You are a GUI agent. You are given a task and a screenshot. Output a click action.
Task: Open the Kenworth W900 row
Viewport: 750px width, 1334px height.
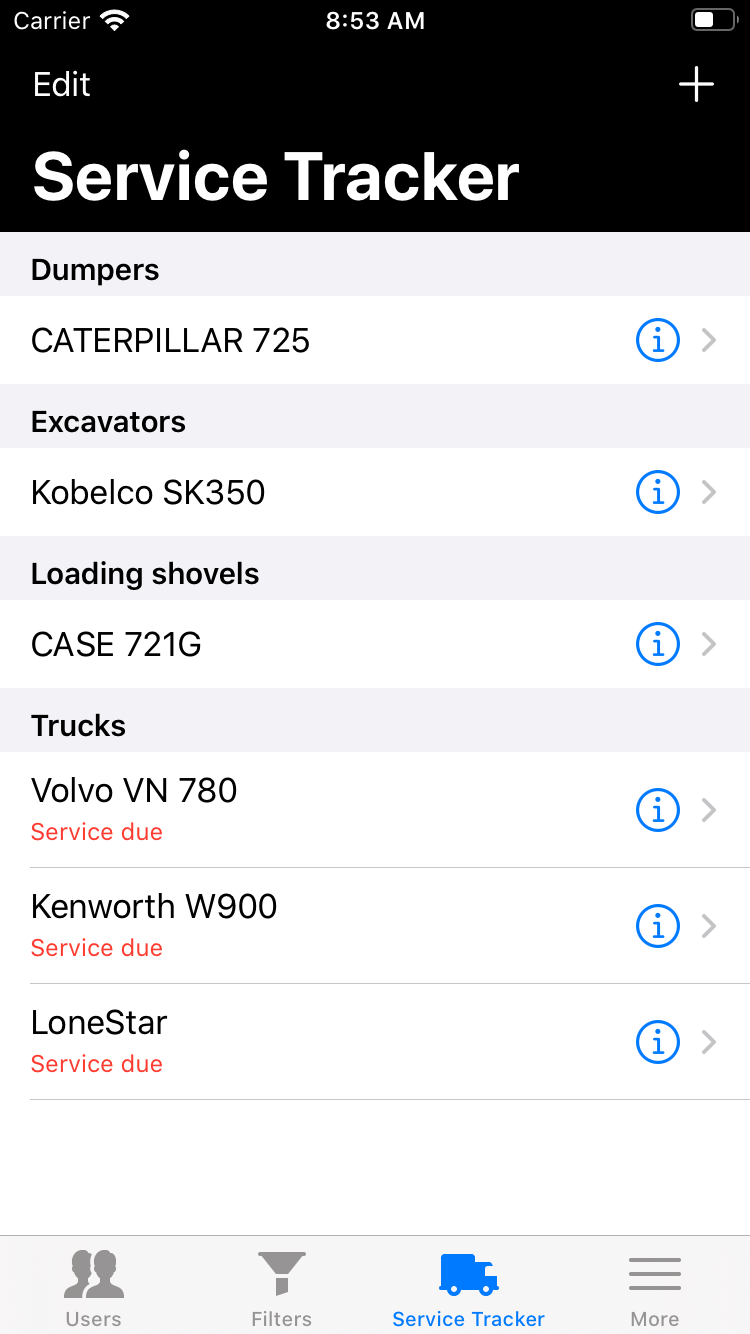tap(300, 925)
